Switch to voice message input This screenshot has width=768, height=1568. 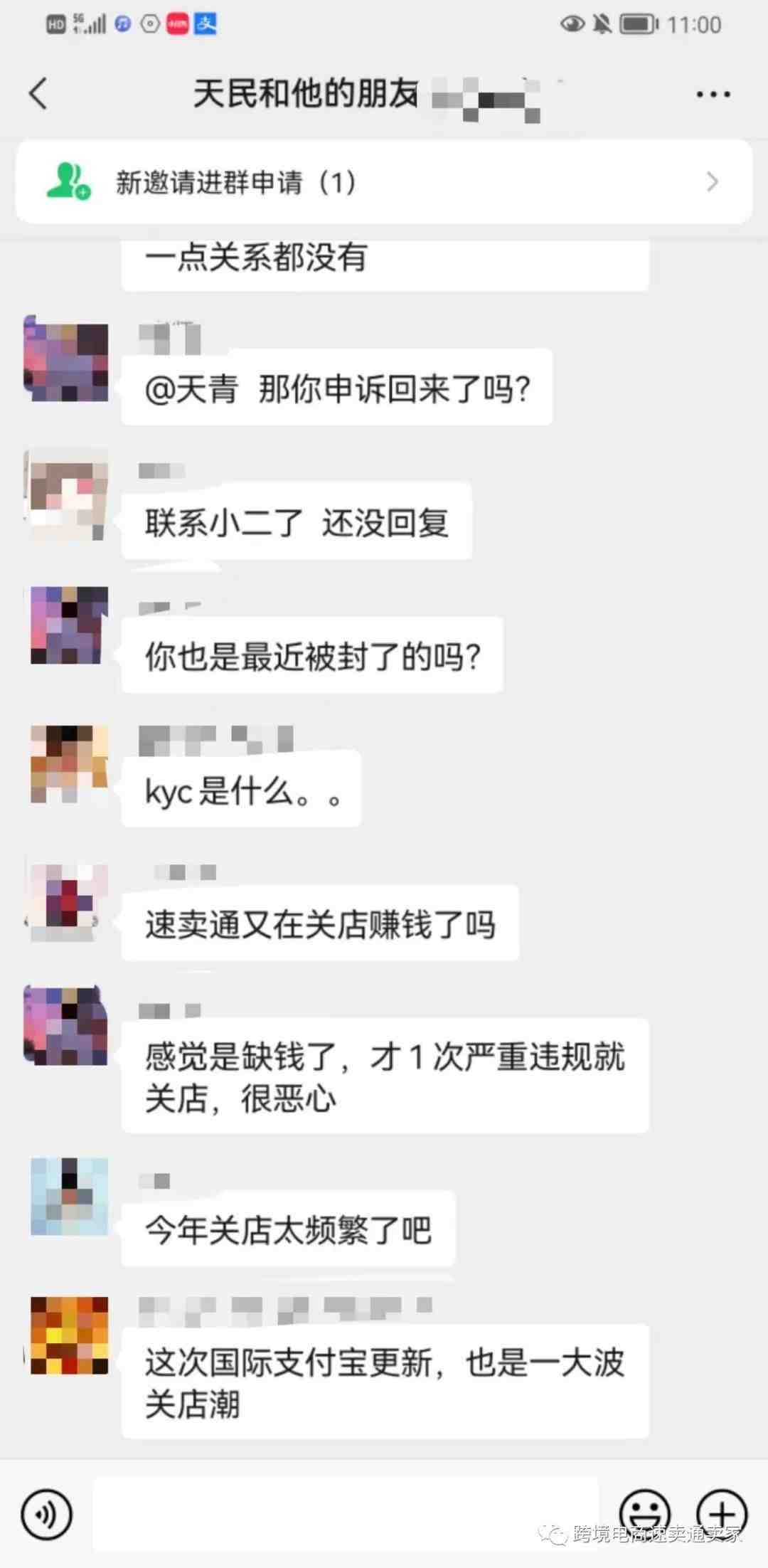(47, 1515)
